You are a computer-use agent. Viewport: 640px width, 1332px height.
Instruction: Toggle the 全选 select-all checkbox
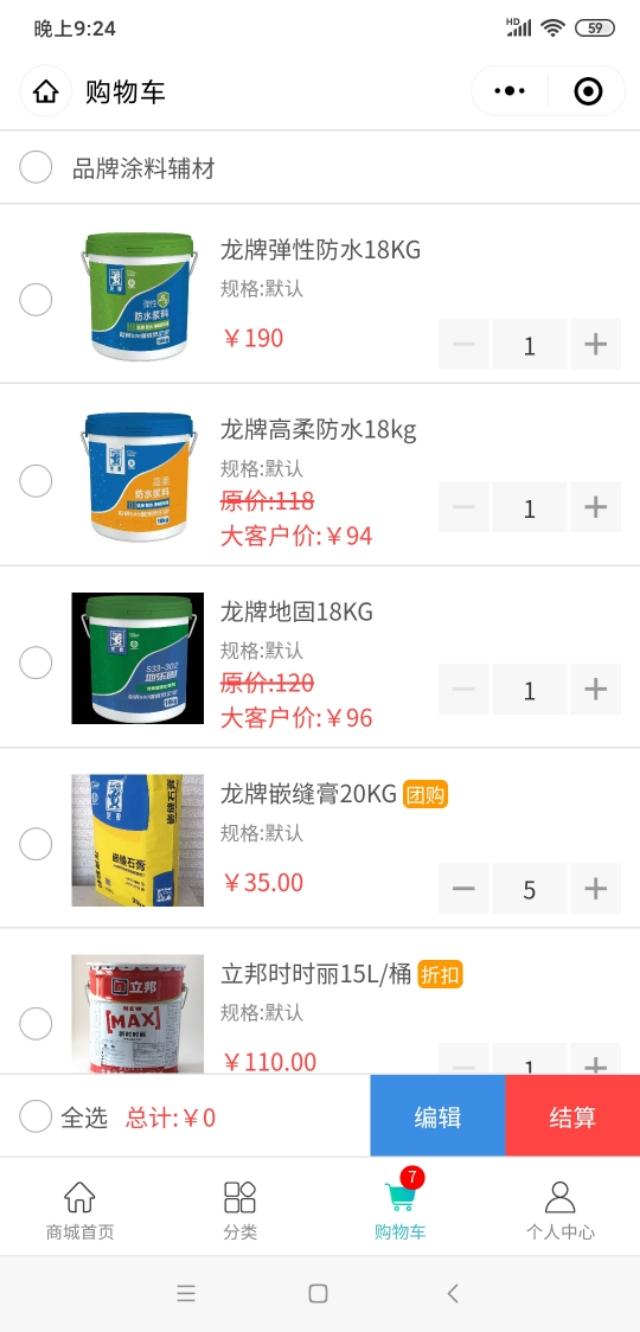tap(36, 1116)
